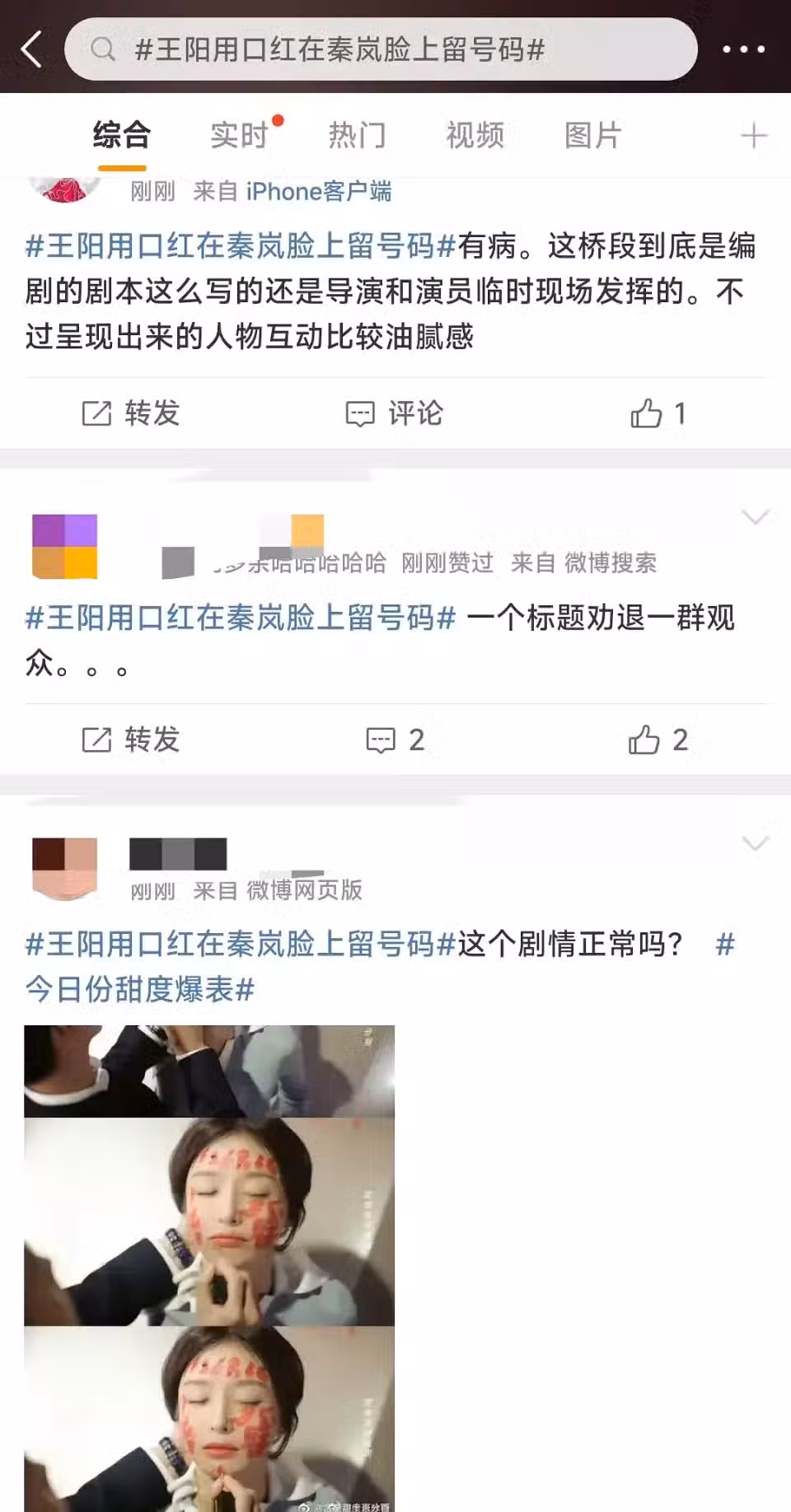791x1512 pixels.
Task: Expand options chevron on the 这个剧情正常吗 post
Action: click(755, 843)
